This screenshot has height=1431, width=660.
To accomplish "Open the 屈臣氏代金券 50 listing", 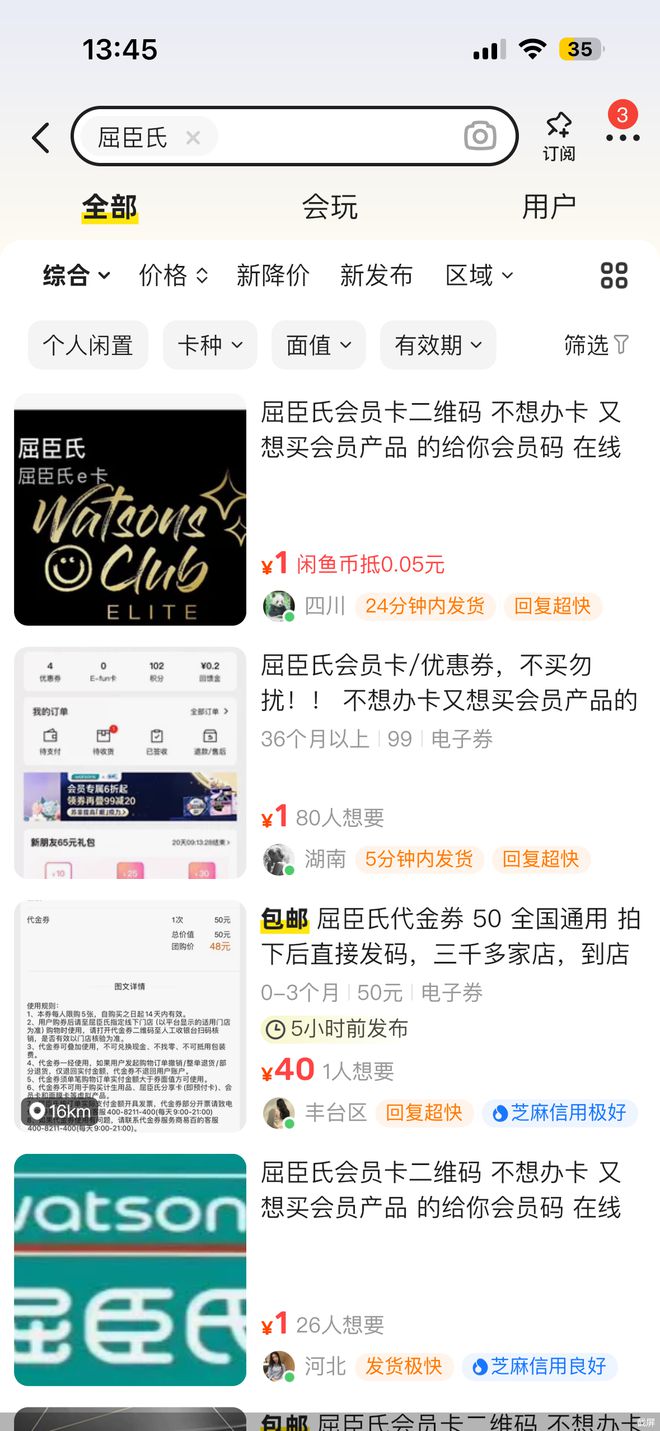I will click(450, 936).
